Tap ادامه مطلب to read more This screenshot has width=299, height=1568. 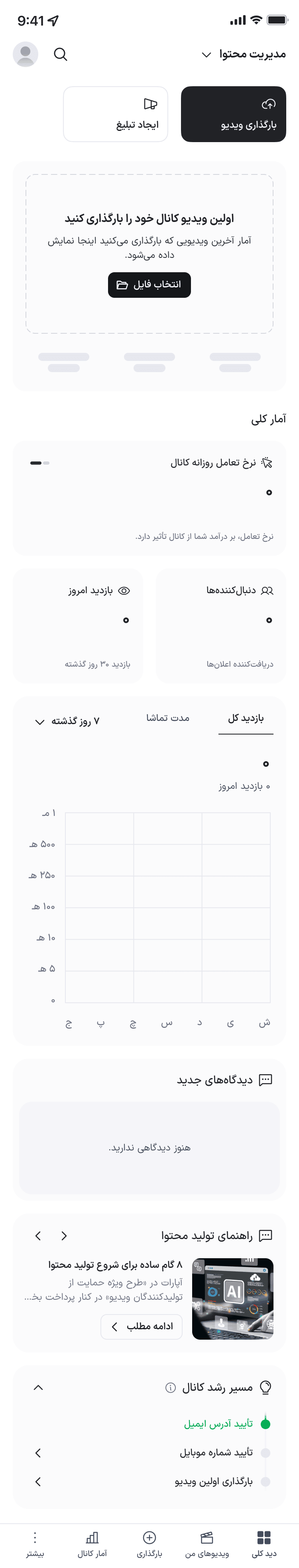point(142,1326)
